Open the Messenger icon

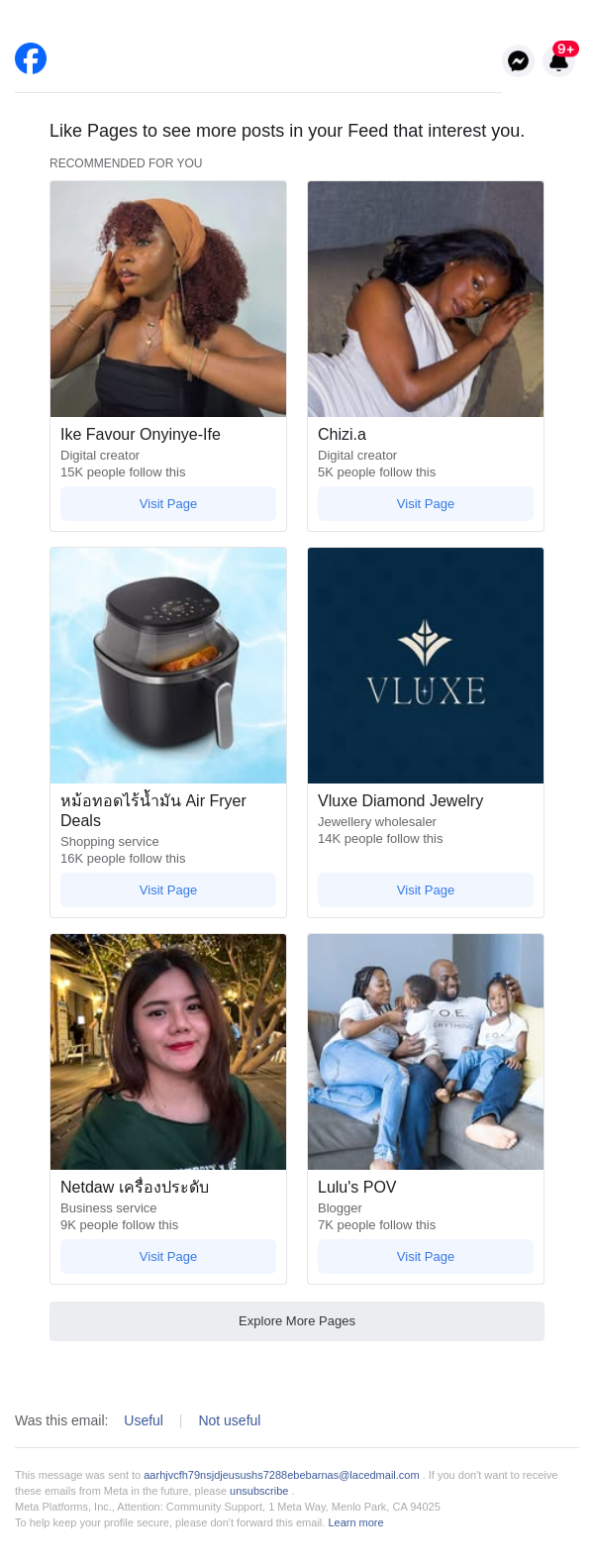(x=518, y=61)
